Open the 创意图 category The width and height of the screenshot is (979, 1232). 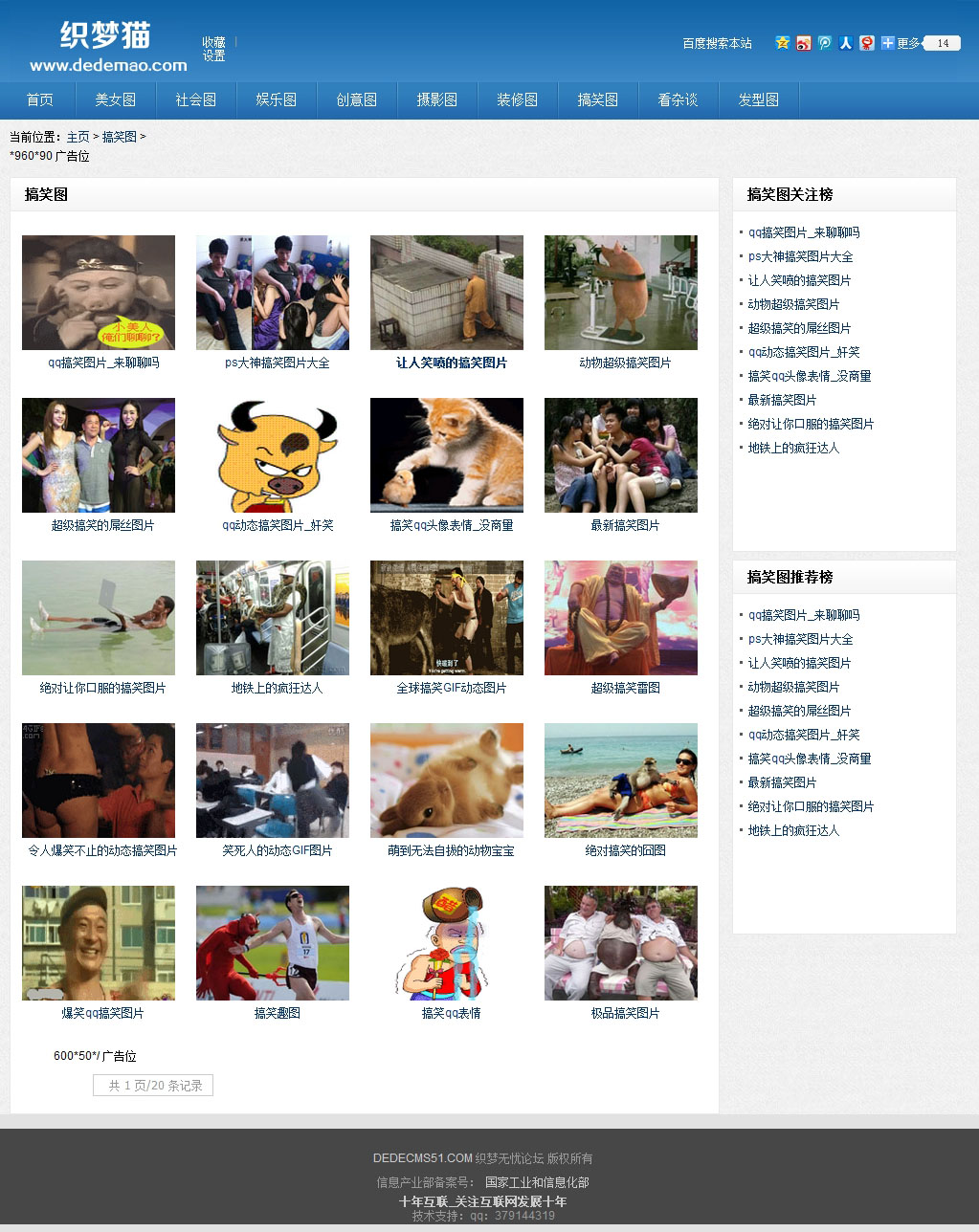click(x=357, y=99)
